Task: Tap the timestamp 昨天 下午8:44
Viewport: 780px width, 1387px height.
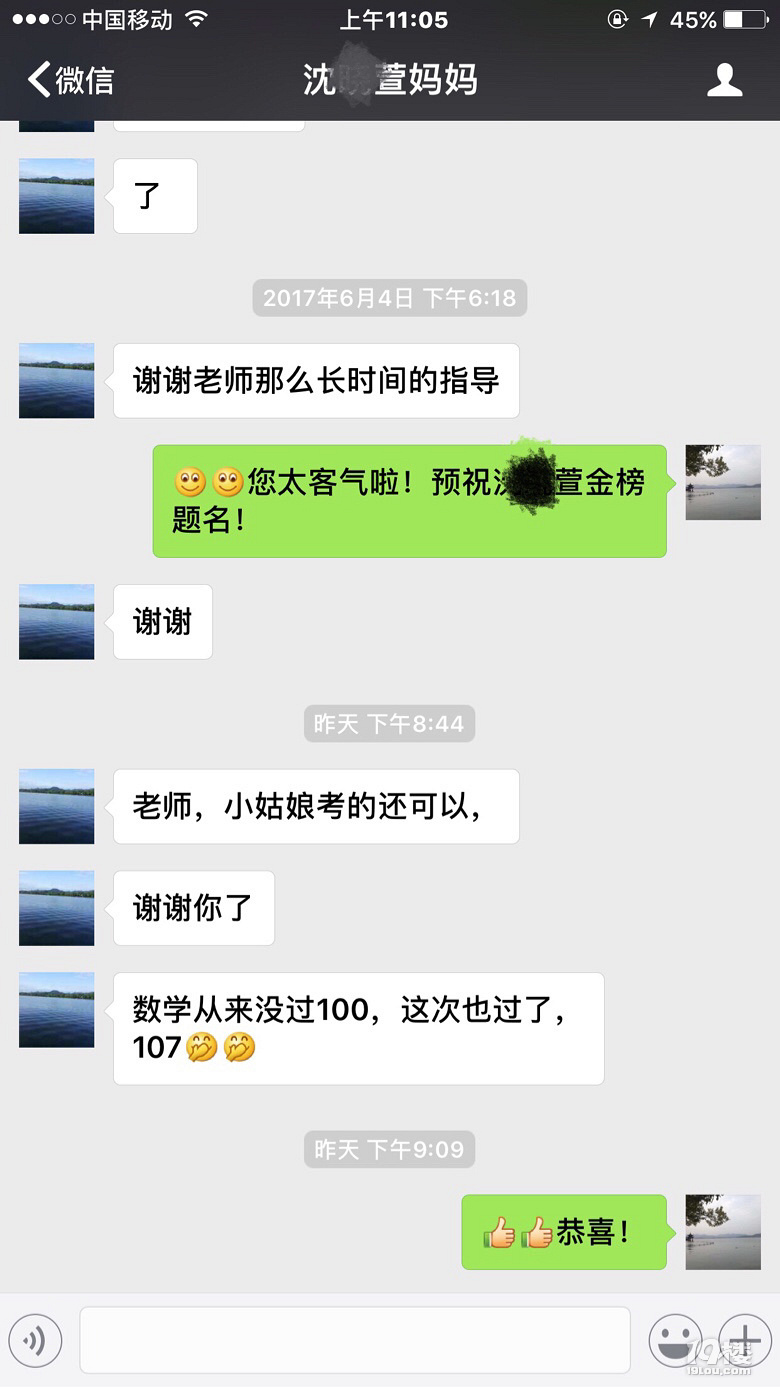Action: pyautogui.click(x=389, y=723)
